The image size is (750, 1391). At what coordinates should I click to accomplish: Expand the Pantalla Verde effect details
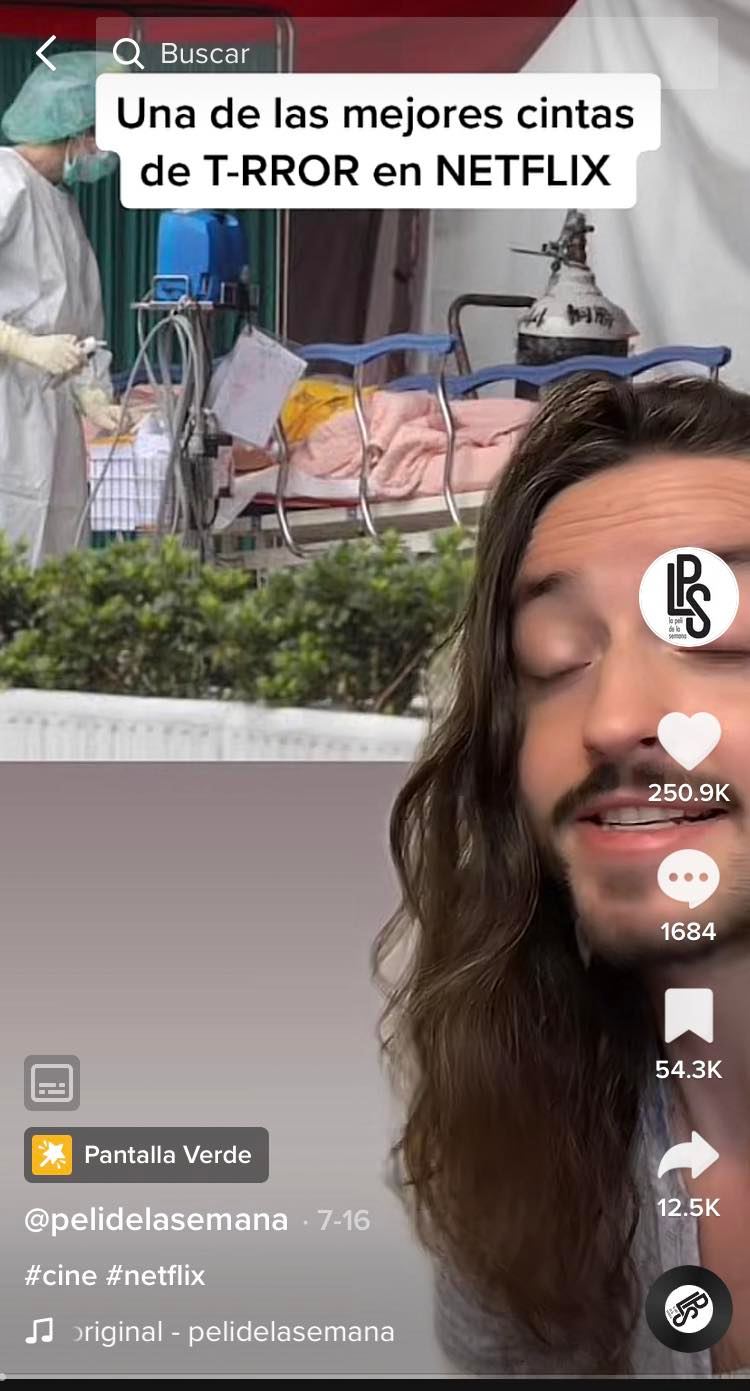[145, 1155]
